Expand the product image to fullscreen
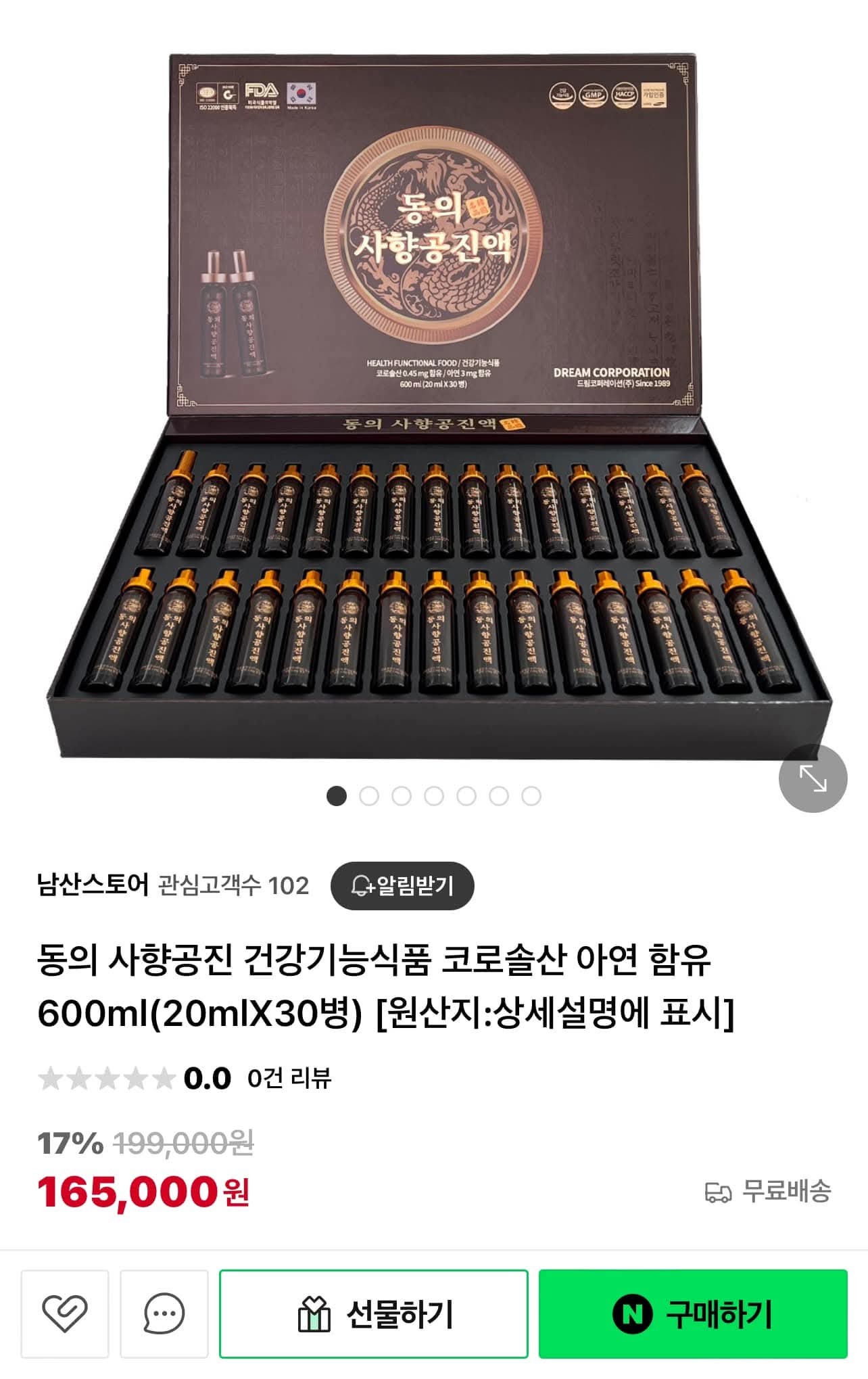This screenshot has height=1379, width=868. (813, 778)
